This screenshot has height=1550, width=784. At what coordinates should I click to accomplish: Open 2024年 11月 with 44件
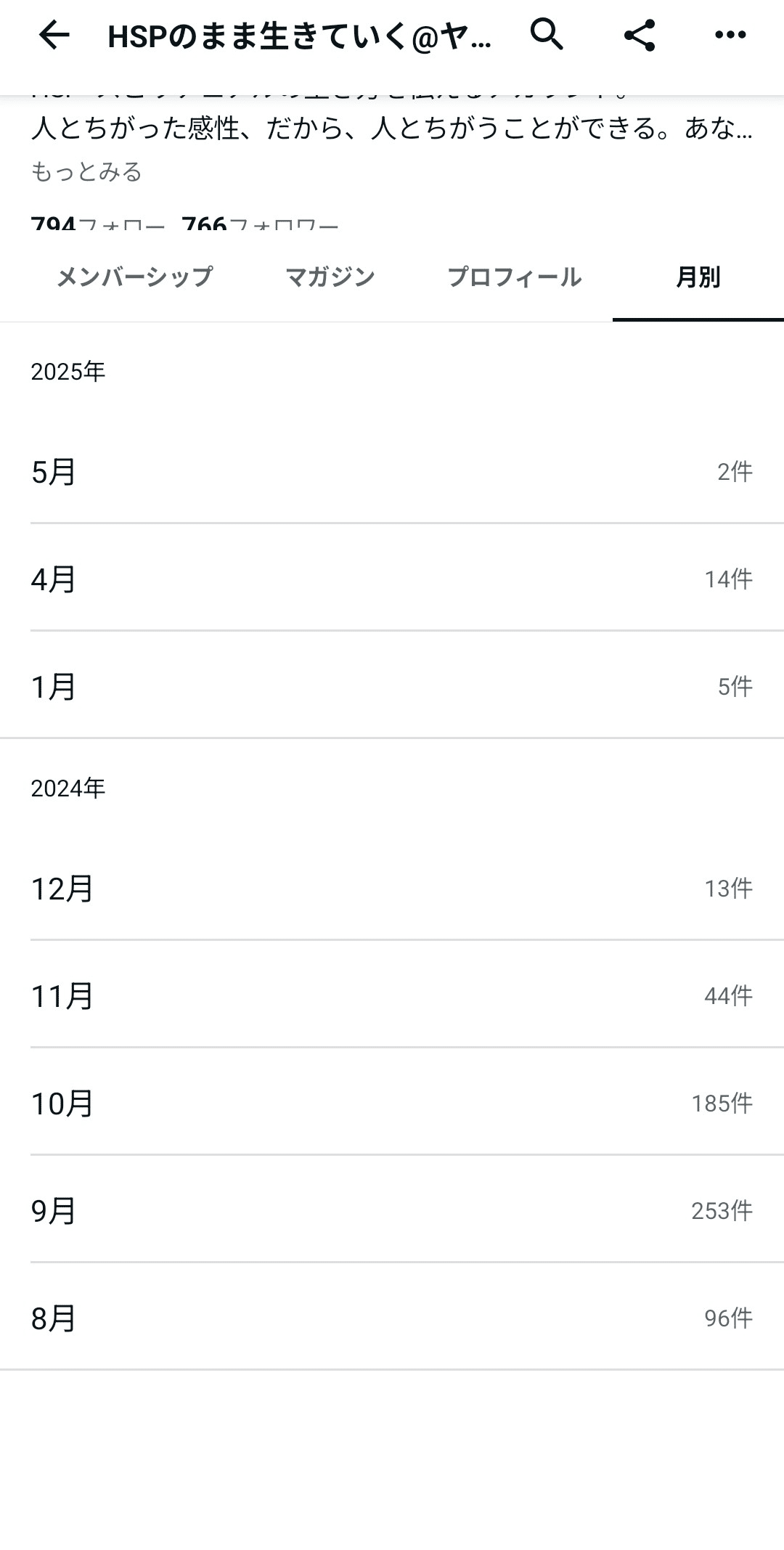pyautogui.click(x=392, y=995)
